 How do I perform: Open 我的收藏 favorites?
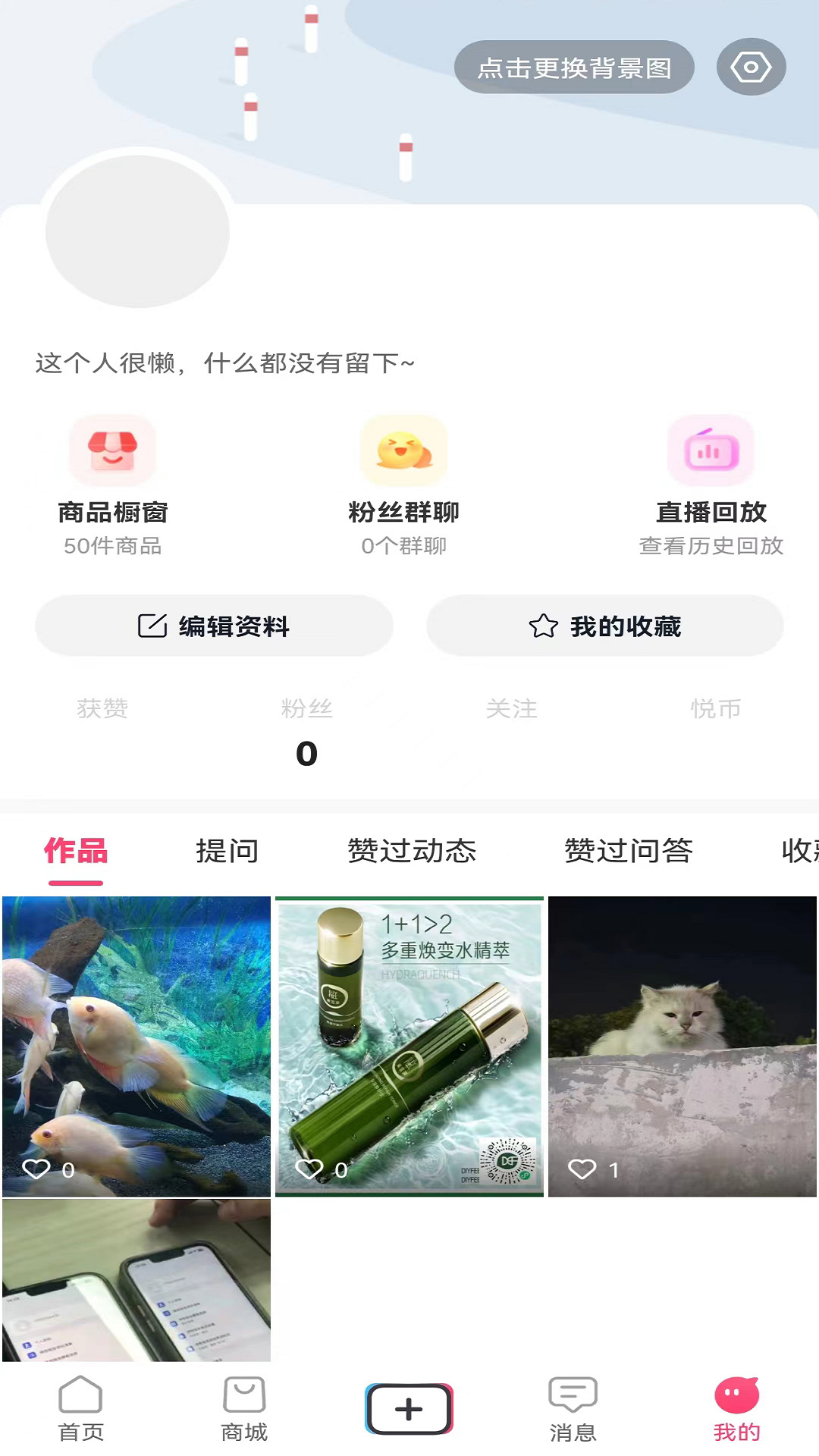[x=605, y=626]
